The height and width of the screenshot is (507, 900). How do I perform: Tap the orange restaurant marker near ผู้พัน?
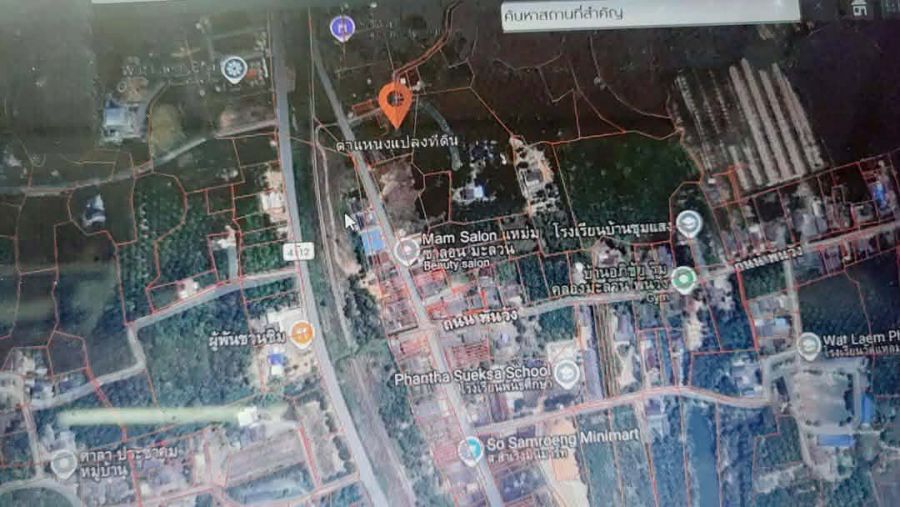pyautogui.click(x=301, y=333)
